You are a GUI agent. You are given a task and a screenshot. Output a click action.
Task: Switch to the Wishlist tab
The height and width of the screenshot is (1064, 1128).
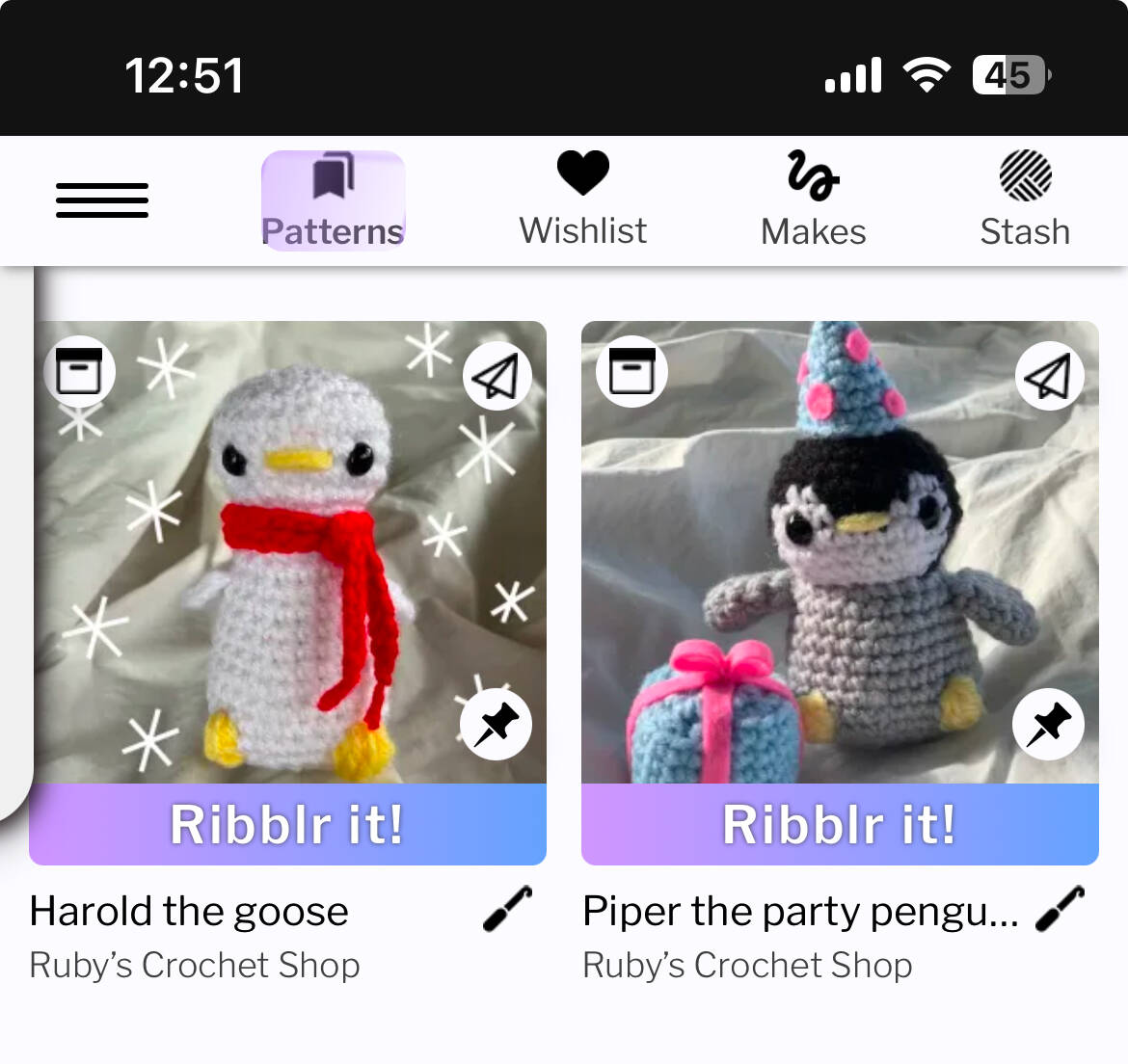[x=582, y=200]
